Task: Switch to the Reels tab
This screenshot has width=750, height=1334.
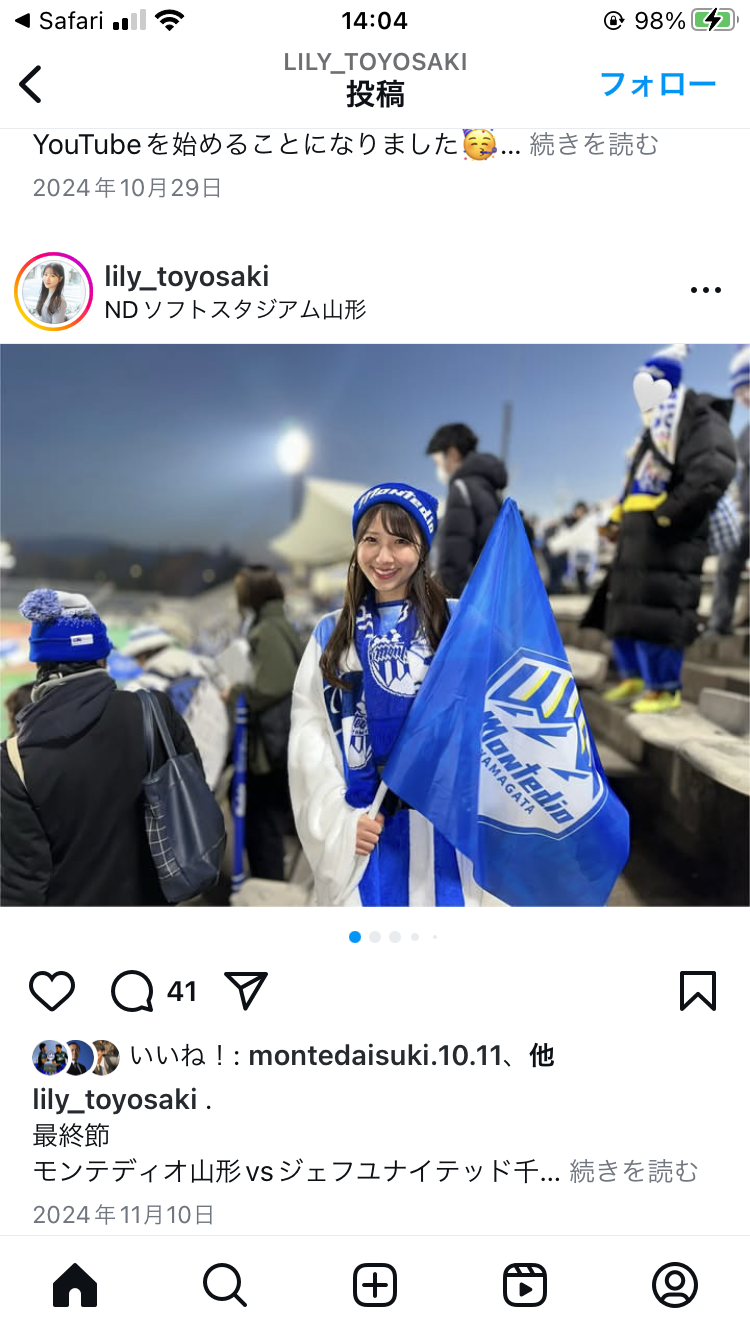Action: [525, 1285]
